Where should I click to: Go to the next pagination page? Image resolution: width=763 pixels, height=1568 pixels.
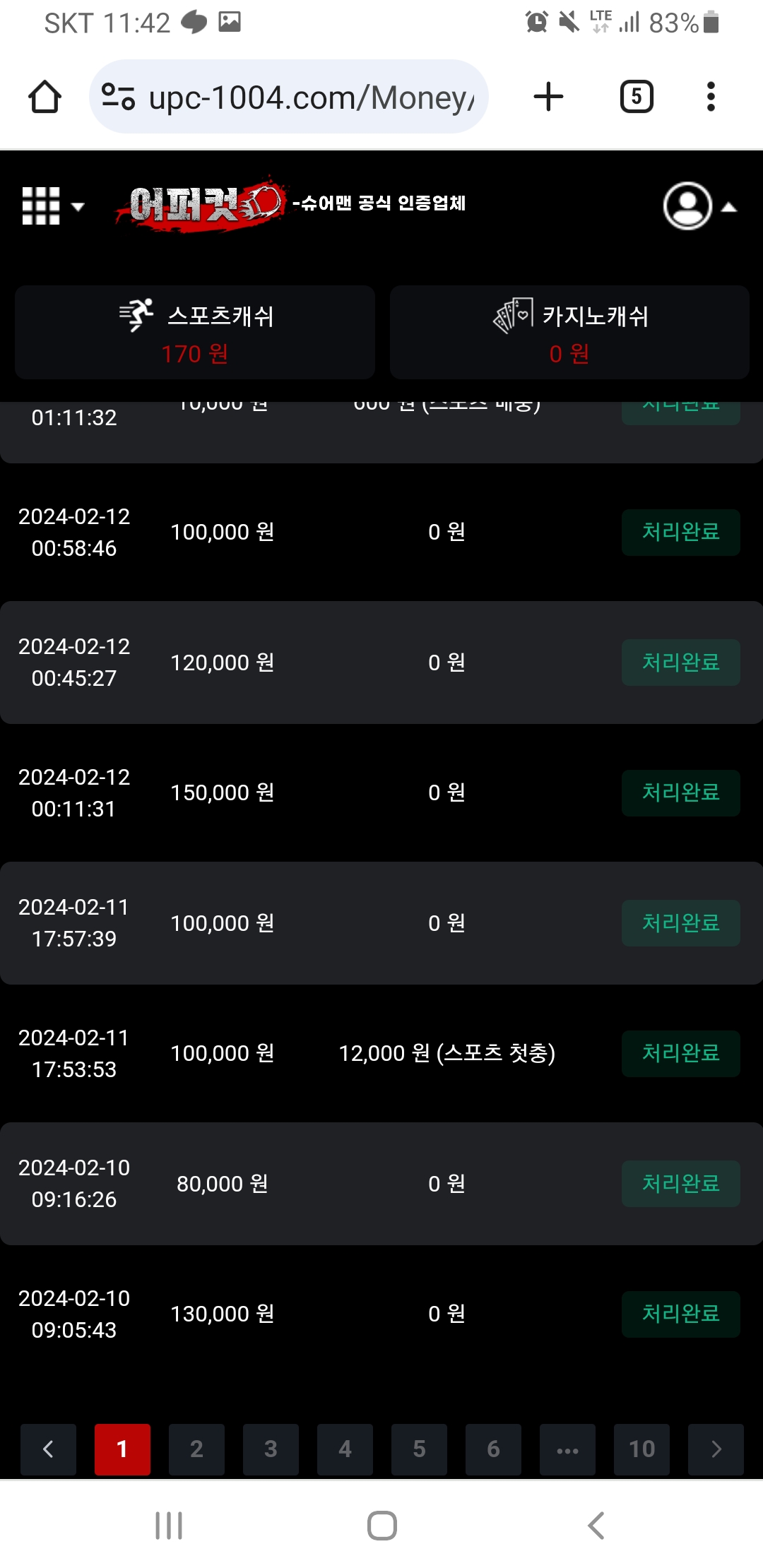[x=716, y=1449]
